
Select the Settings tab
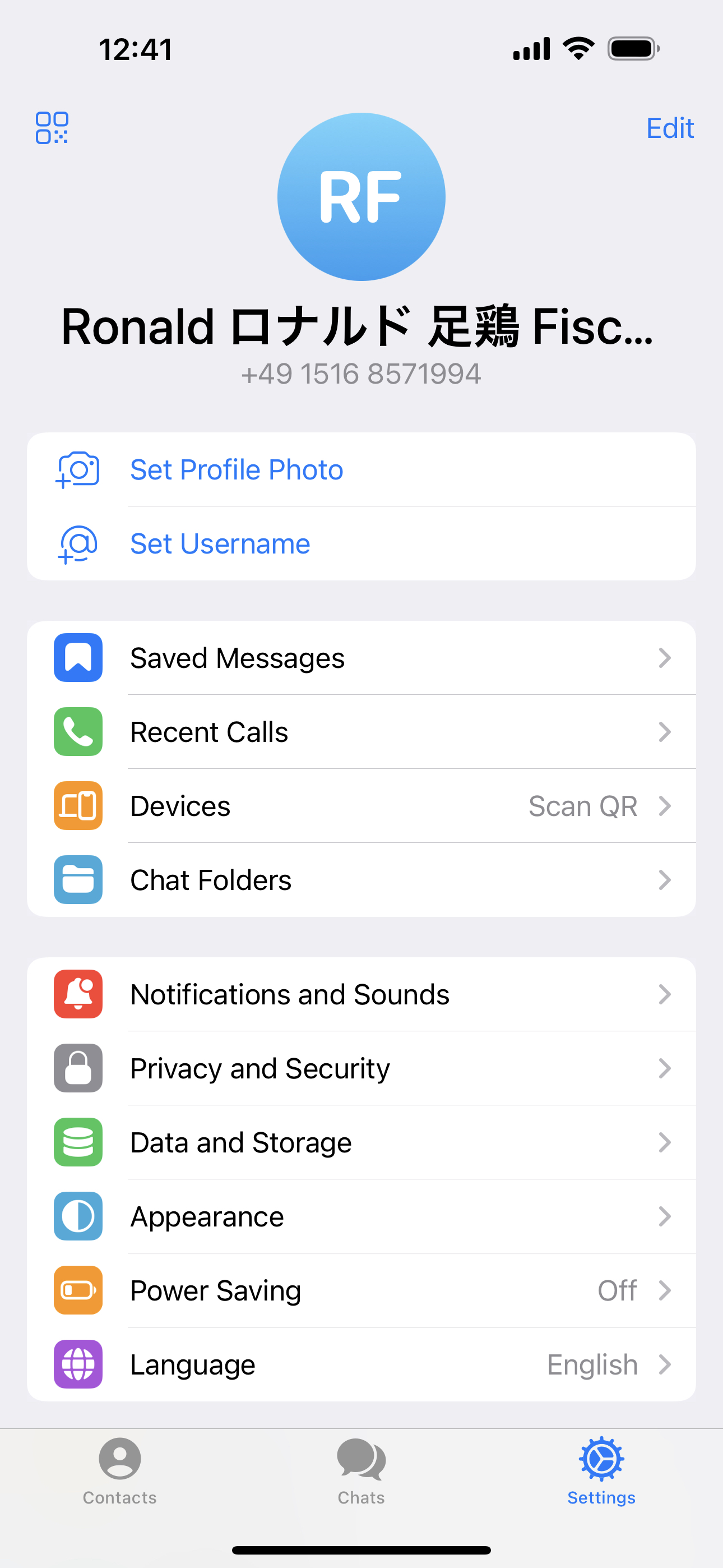tap(601, 1469)
